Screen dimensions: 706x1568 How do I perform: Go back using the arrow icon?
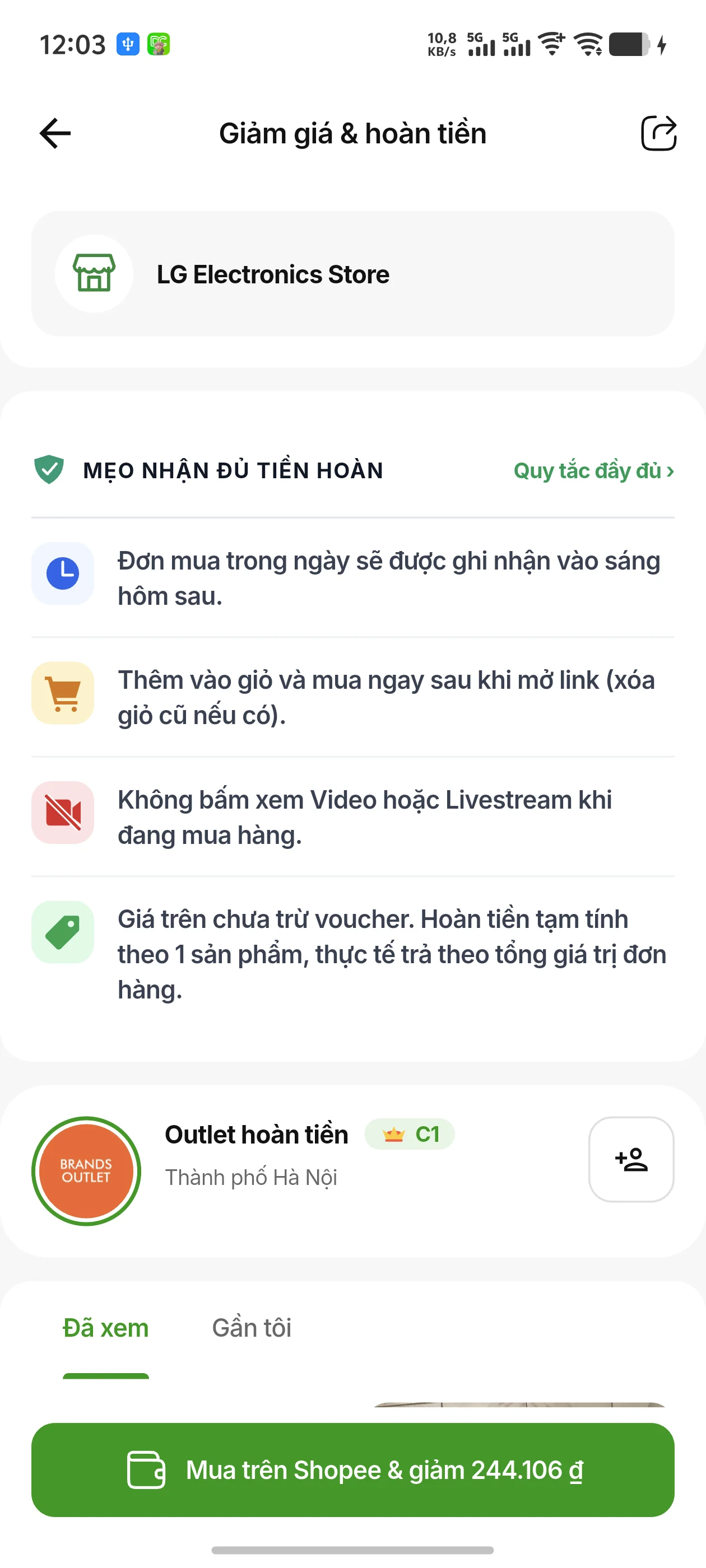click(x=55, y=133)
